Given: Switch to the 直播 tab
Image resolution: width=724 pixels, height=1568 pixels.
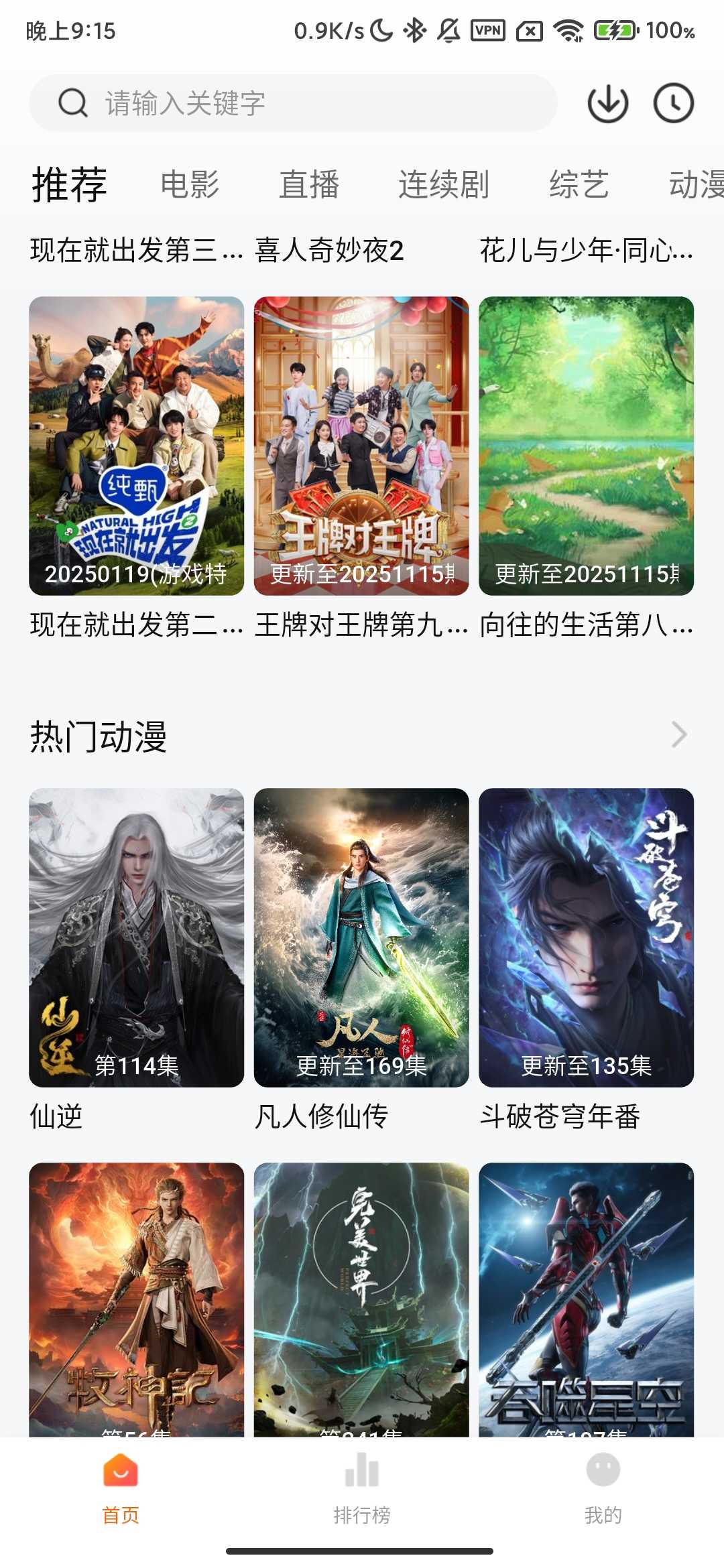Looking at the screenshot, I should point(309,184).
